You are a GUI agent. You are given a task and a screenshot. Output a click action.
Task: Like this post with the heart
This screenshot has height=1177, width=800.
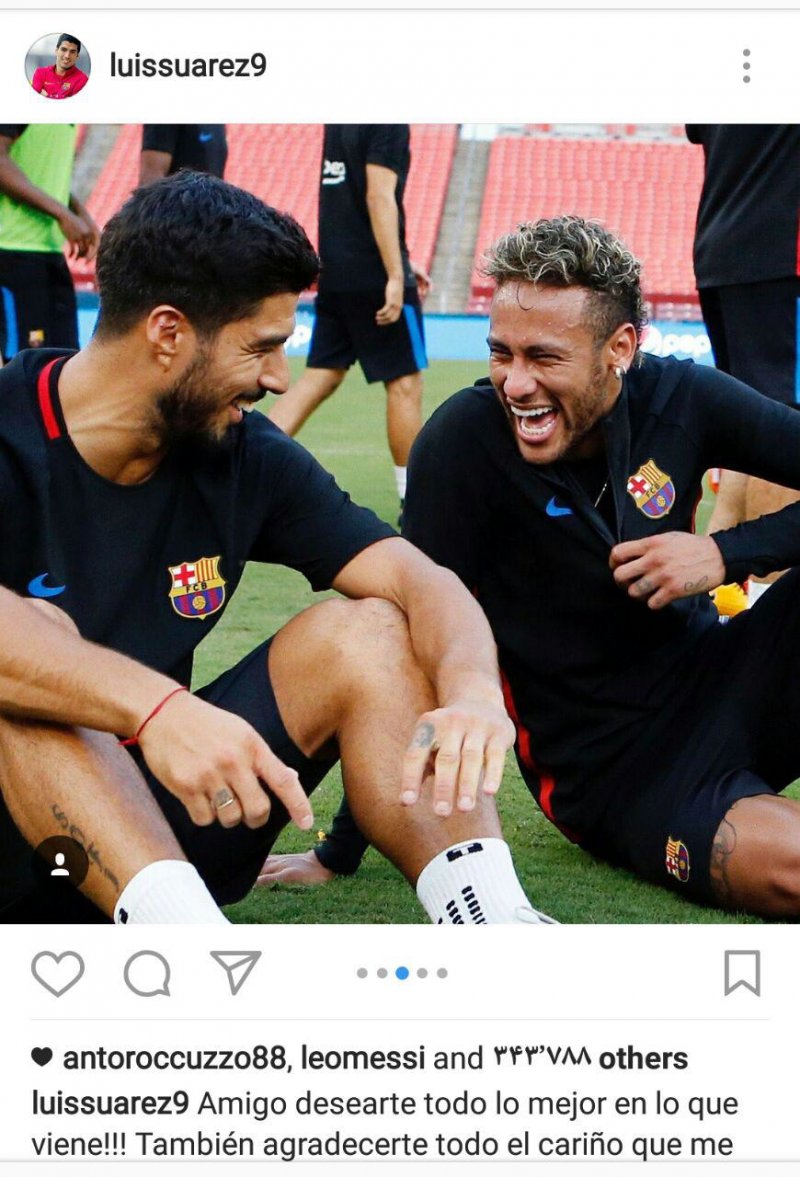[58, 972]
